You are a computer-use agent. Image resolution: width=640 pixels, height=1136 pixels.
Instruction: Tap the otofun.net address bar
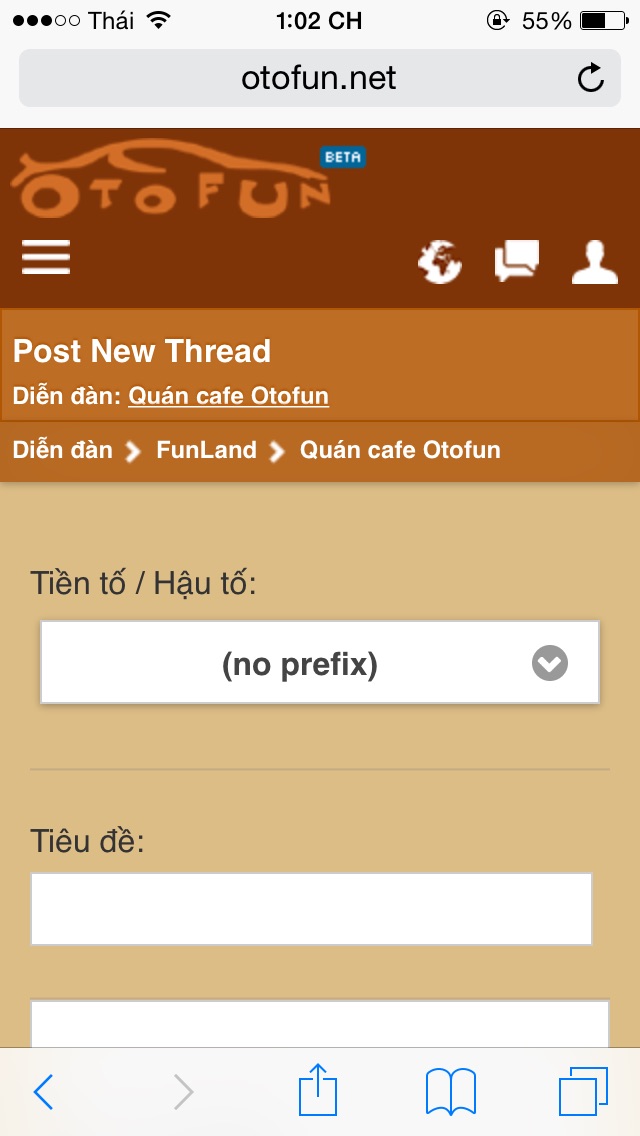click(x=320, y=78)
